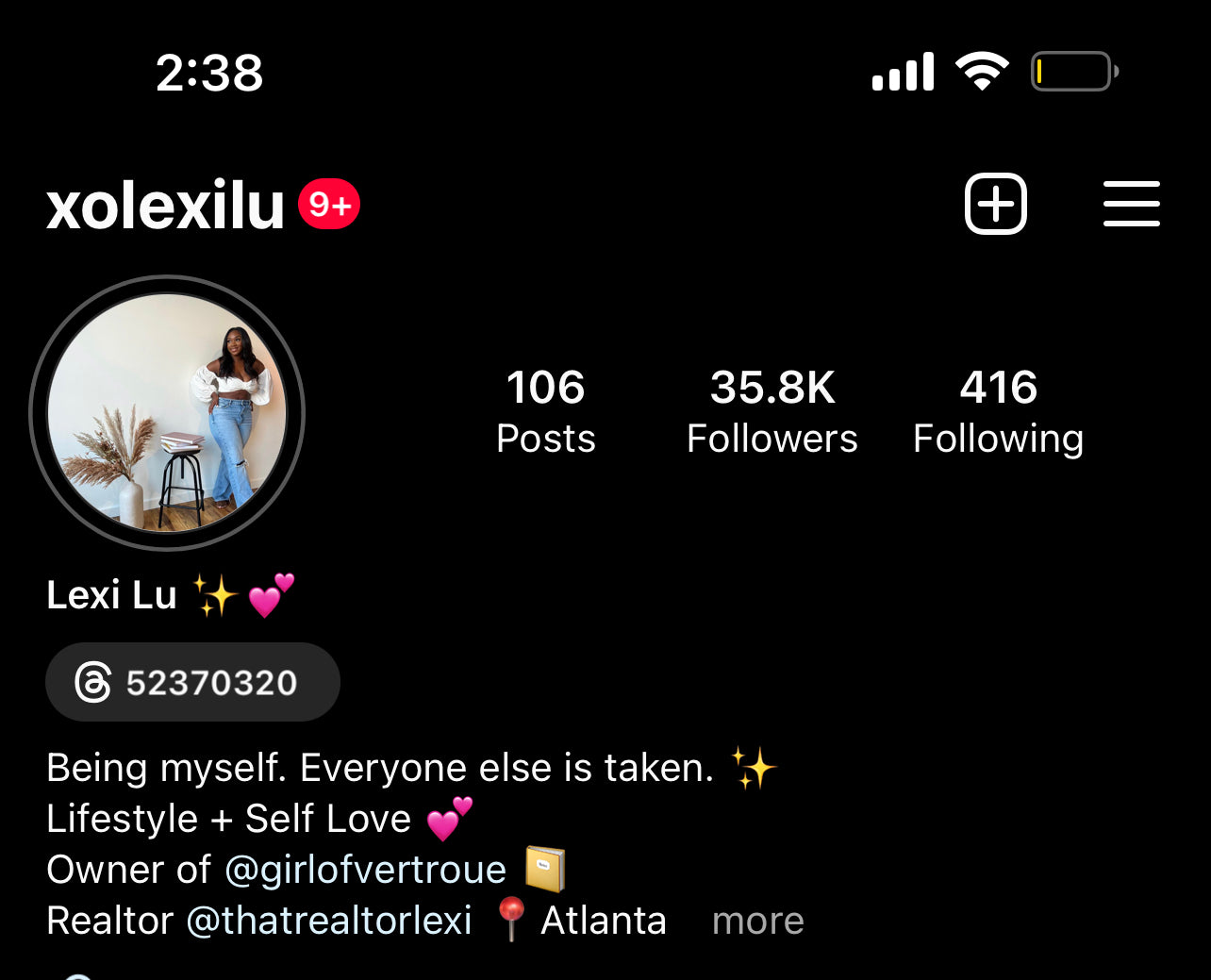Open the hamburger menu

1131,204
